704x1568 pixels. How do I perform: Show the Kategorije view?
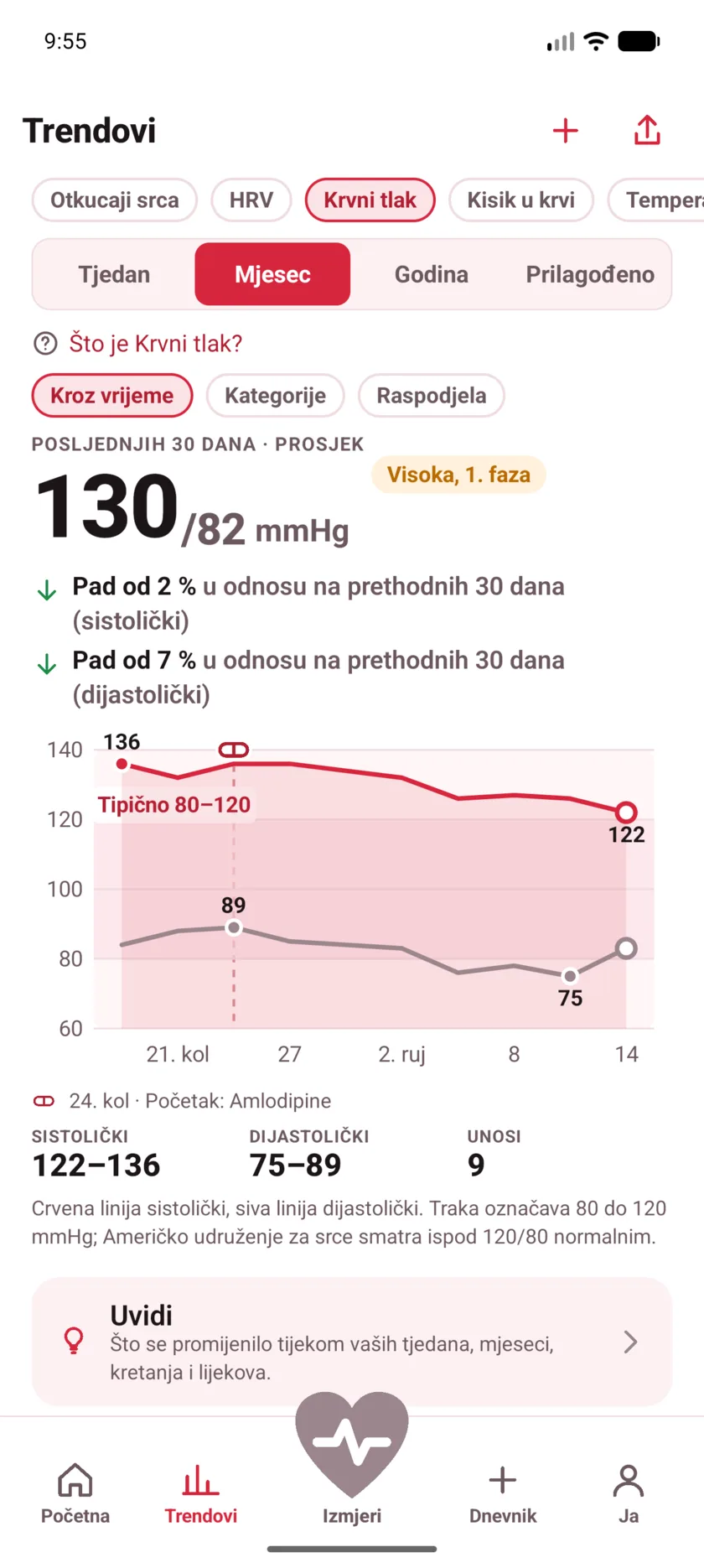[276, 396]
